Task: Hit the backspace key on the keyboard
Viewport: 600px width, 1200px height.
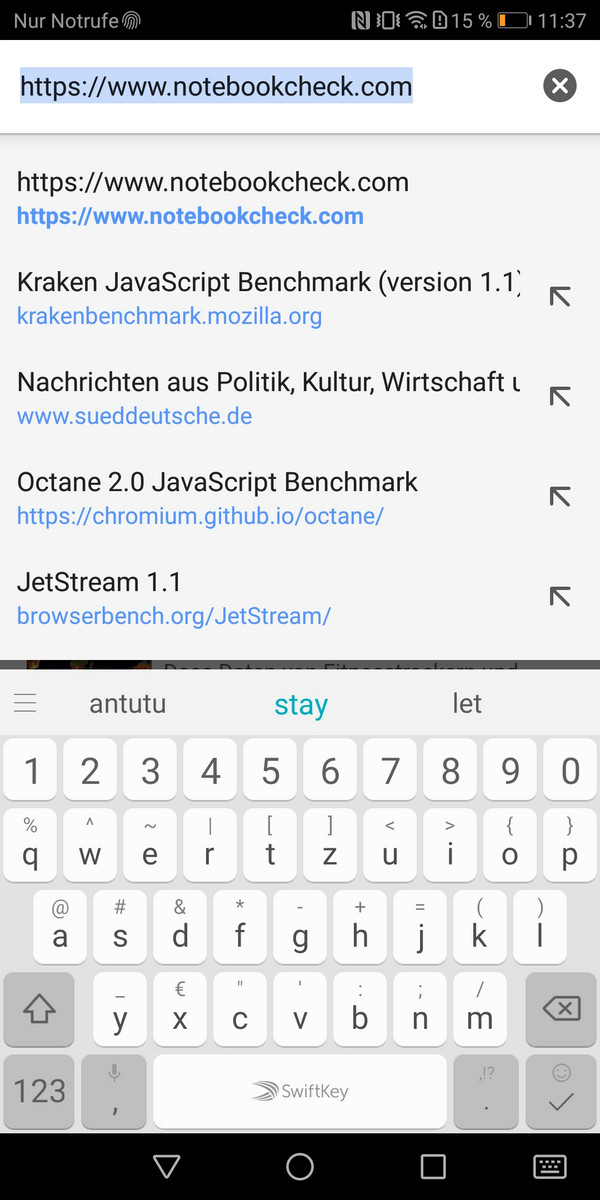Action: tap(560, 1010)
